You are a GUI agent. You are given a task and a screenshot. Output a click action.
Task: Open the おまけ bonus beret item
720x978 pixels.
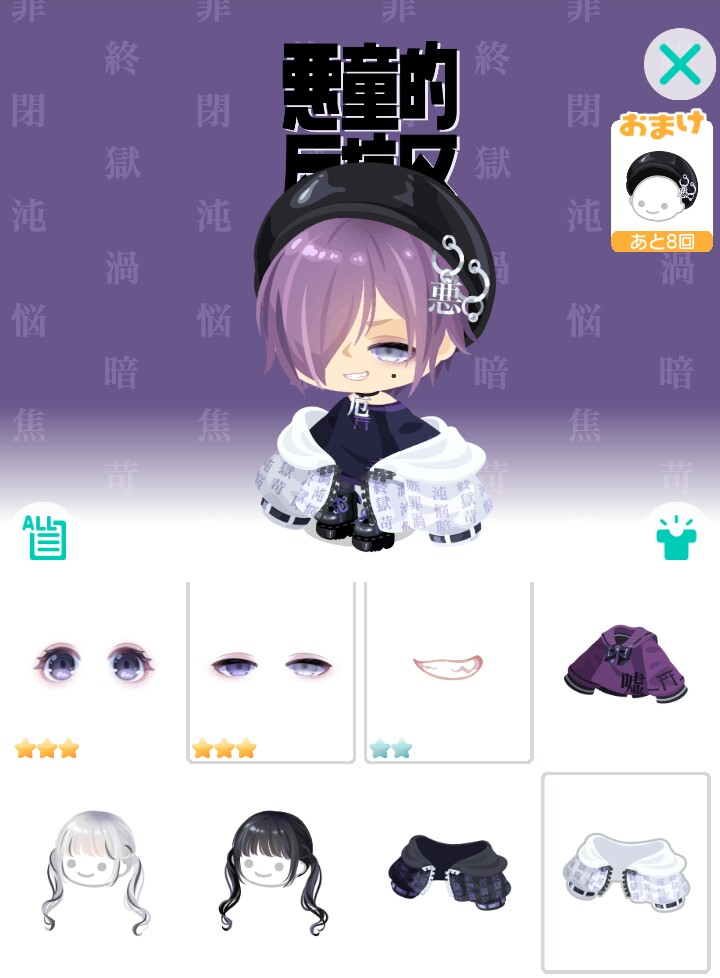[661, 187]
